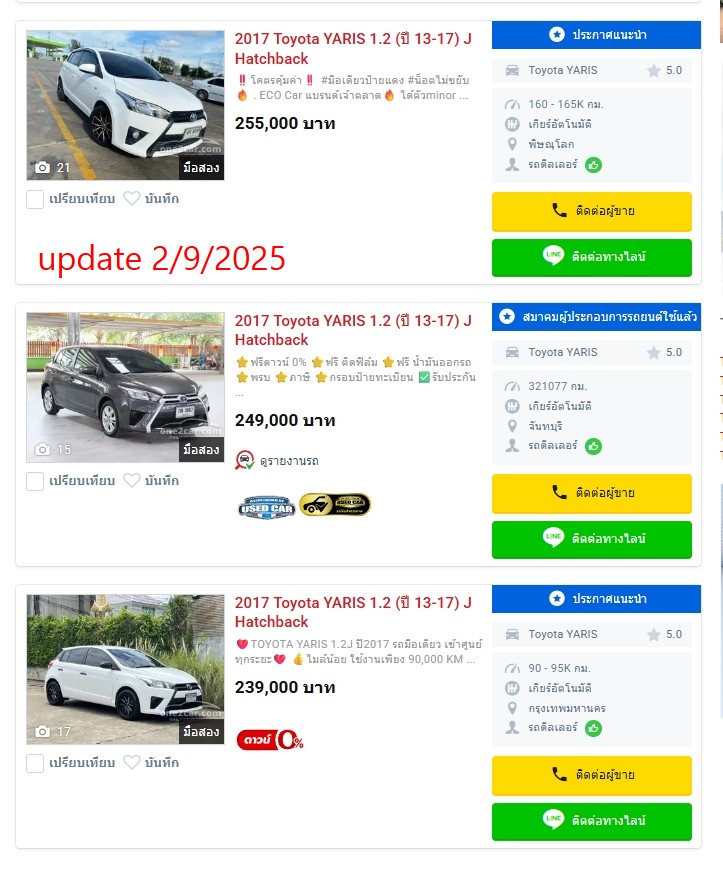Tap ติดต่อผู้ขาย on the 249,000 baht Yaris
The height and width of the screenshot is (881, 723).
591,493
